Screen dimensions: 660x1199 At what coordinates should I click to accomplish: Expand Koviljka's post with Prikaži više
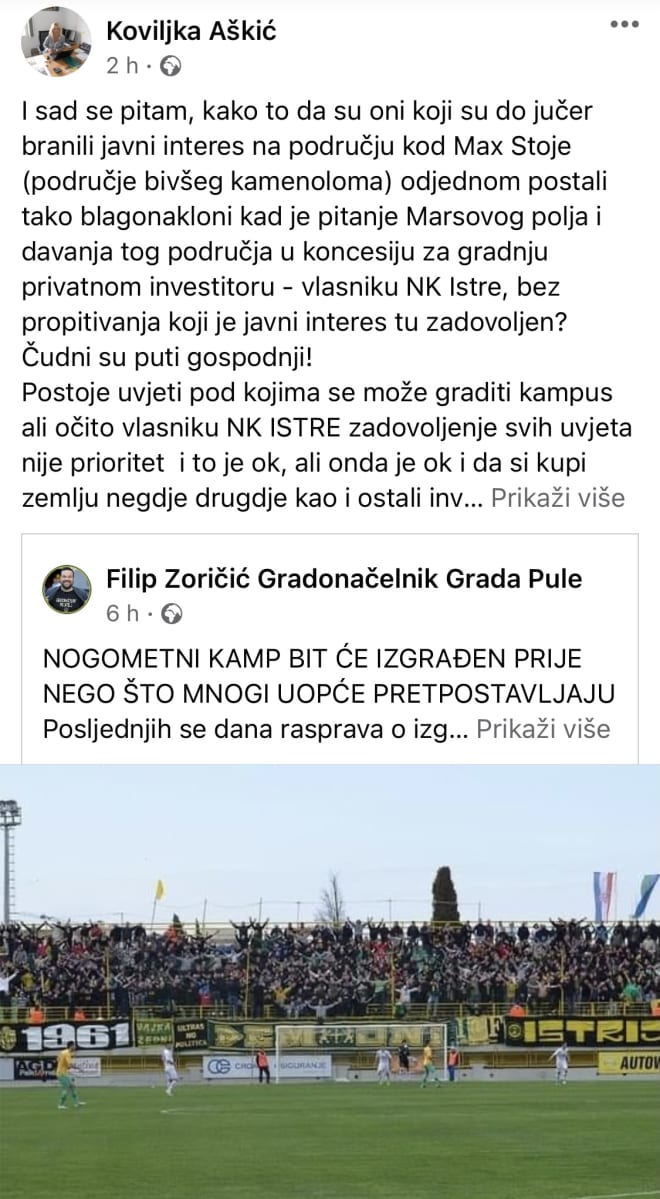[x=558, y=499]
